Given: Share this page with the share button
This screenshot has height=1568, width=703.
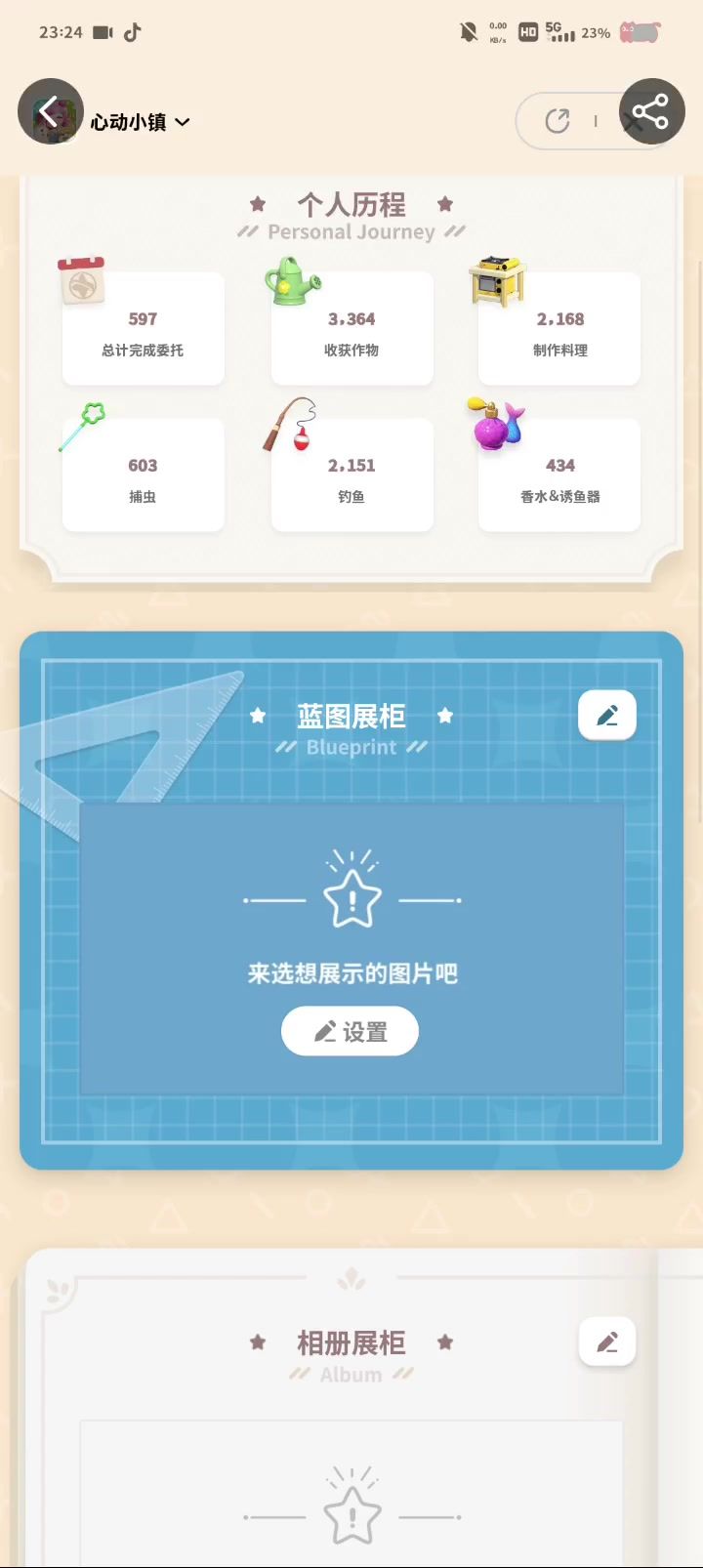Looking at the screenshot, I should 650,111.
